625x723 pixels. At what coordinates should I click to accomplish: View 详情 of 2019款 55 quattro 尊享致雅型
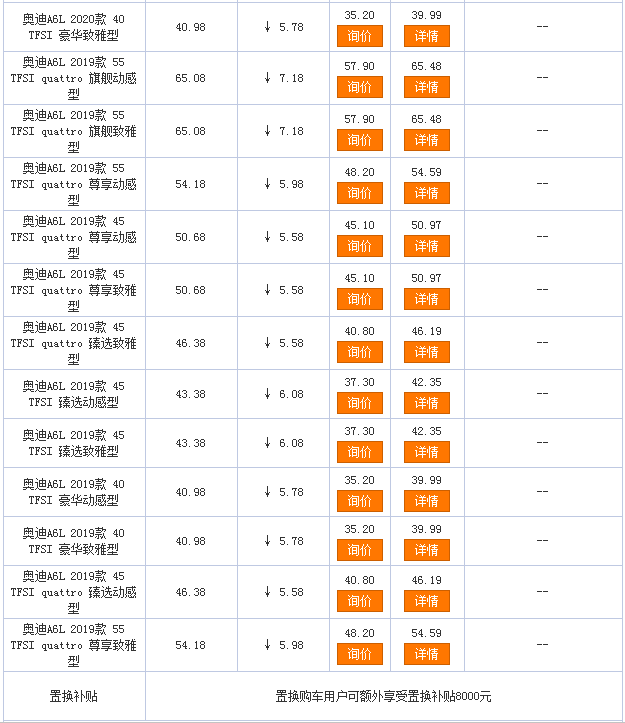[x=426, y=654]
